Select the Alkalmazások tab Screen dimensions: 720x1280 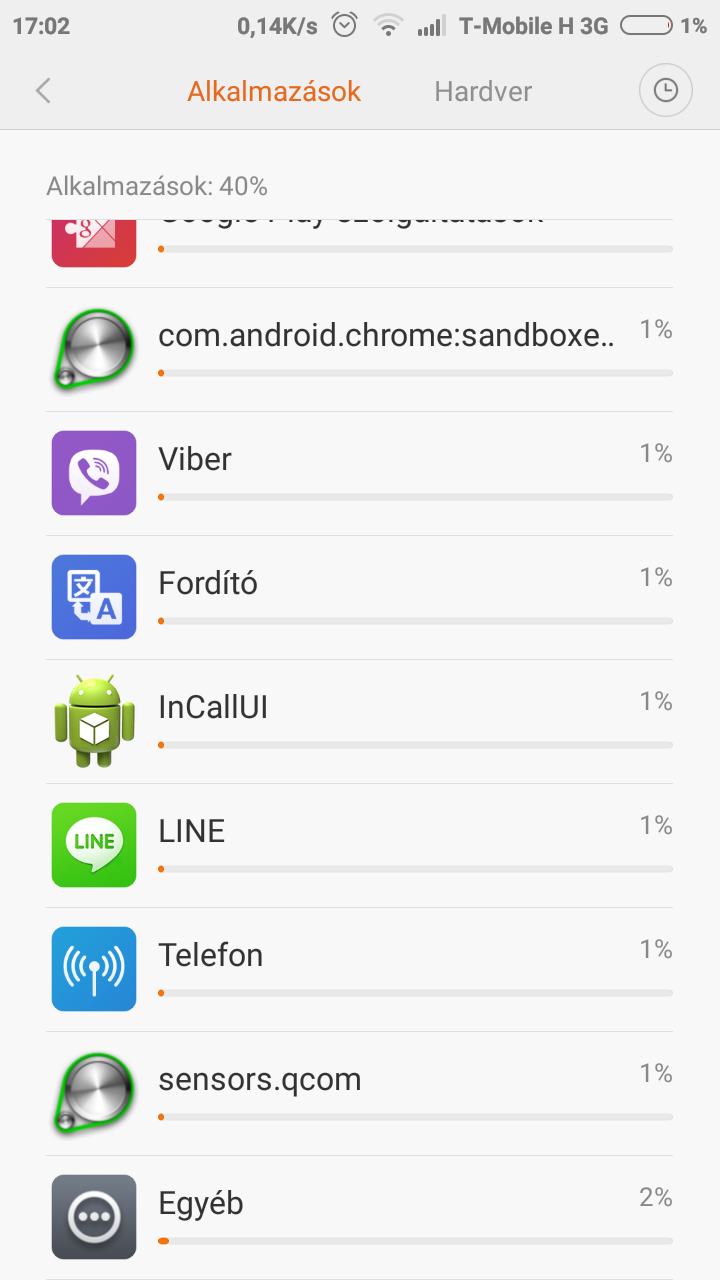coord(274,92)
